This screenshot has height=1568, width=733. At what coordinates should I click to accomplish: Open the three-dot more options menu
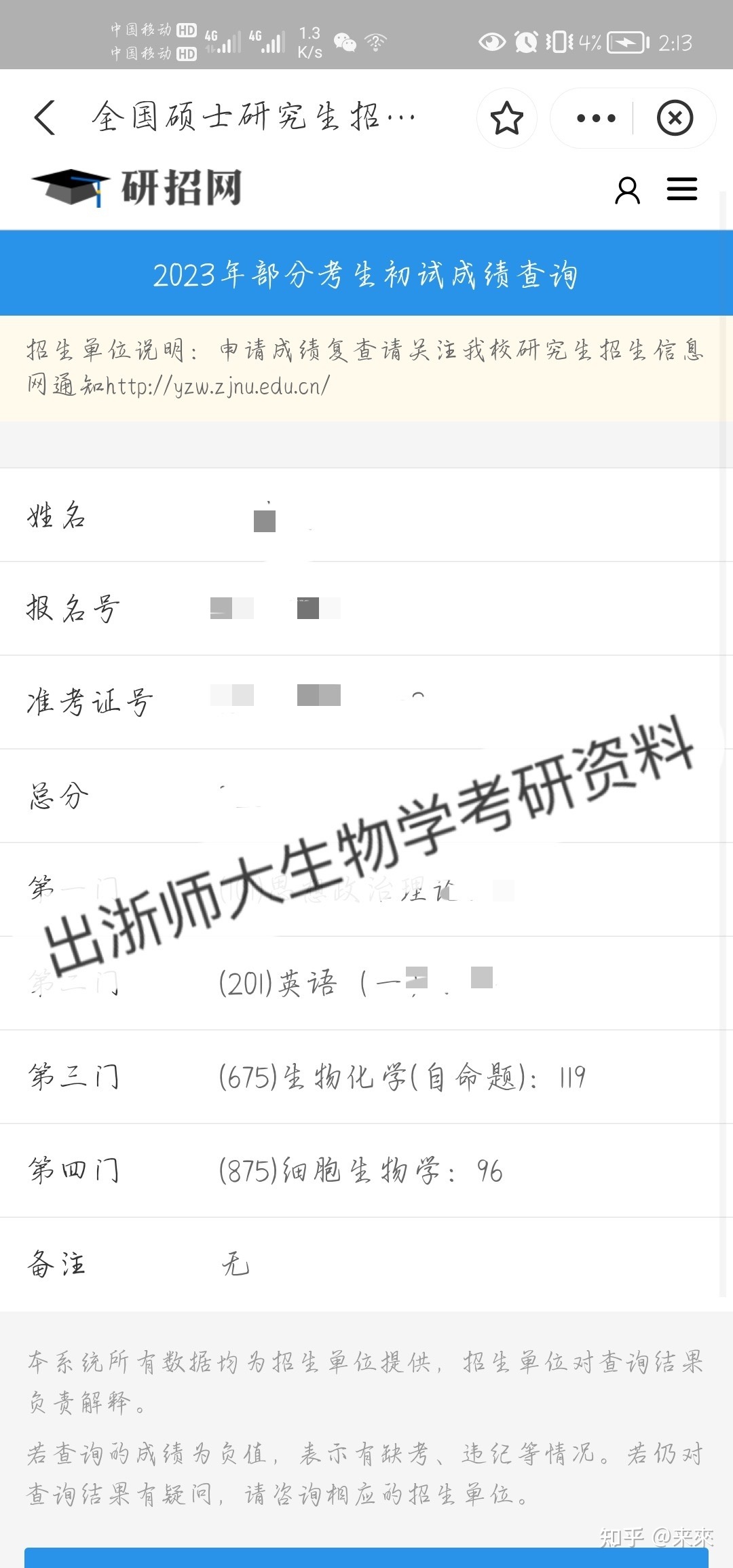click(595, 118)
